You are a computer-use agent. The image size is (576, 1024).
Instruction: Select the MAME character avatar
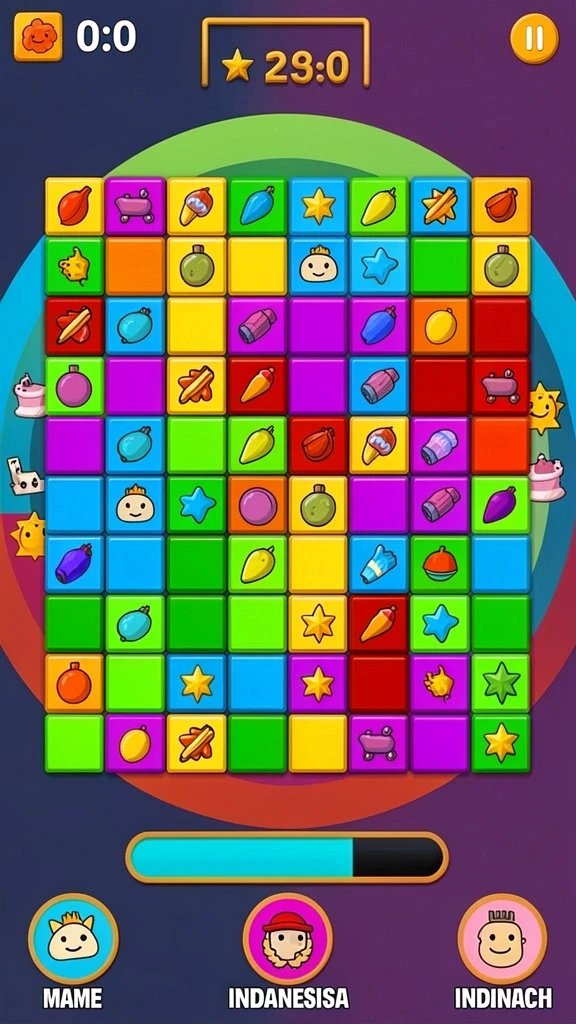click(x=74, y=938)
